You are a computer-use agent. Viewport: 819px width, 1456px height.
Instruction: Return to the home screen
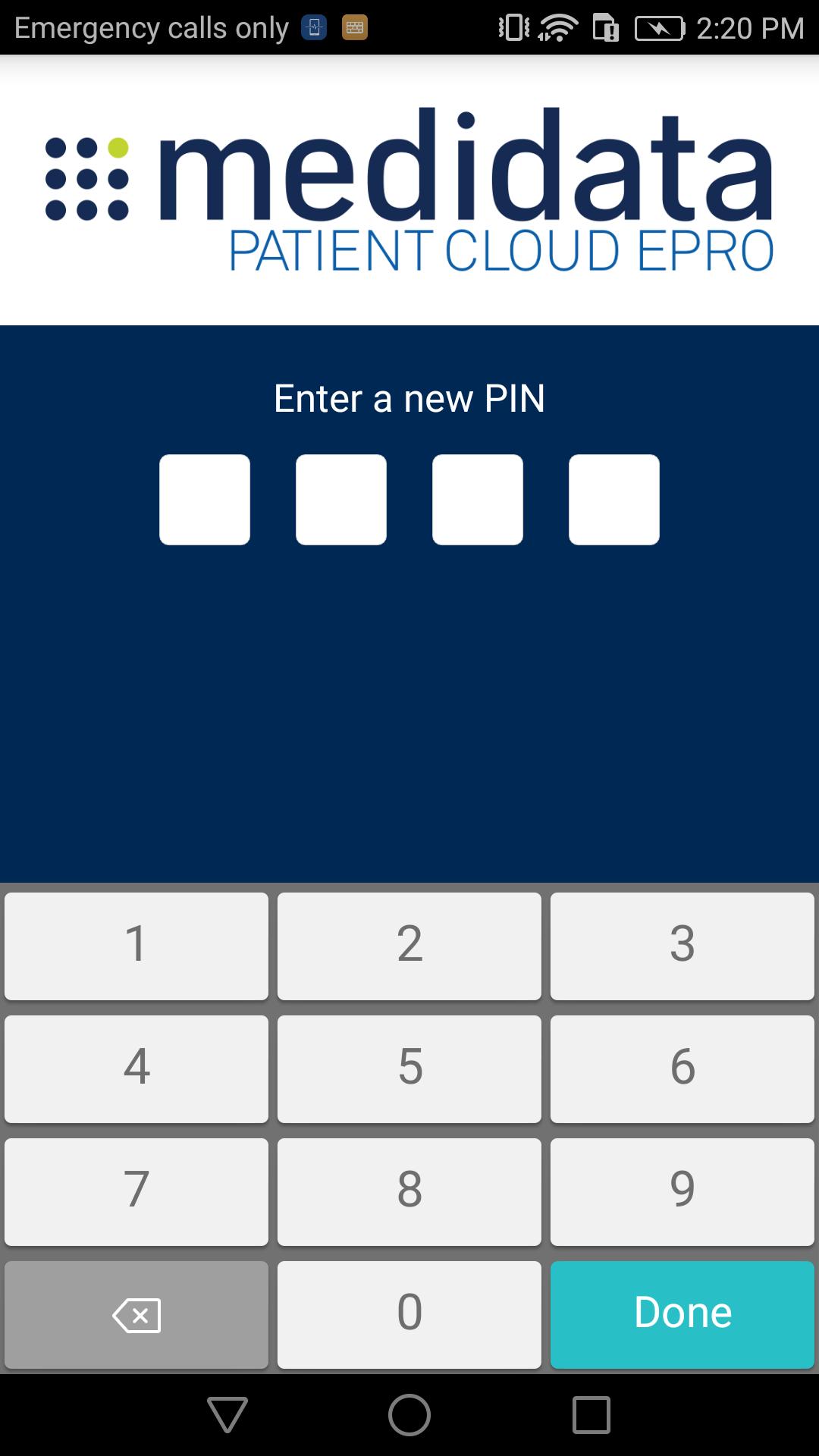click(409, 1415)
